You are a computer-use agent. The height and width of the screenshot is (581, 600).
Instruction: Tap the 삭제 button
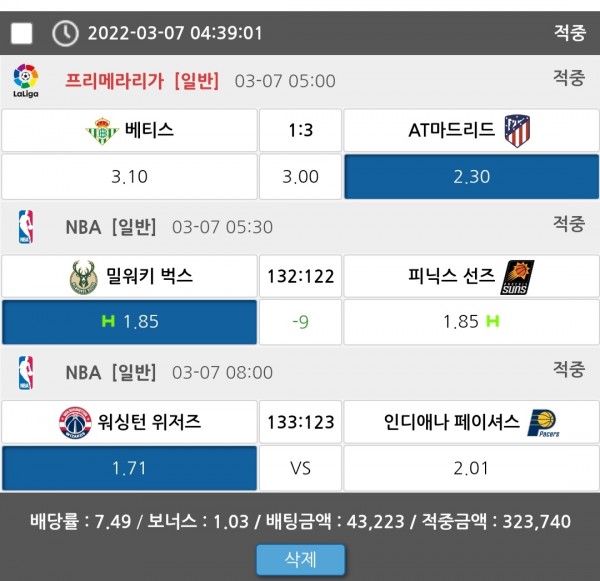(300, 559)
